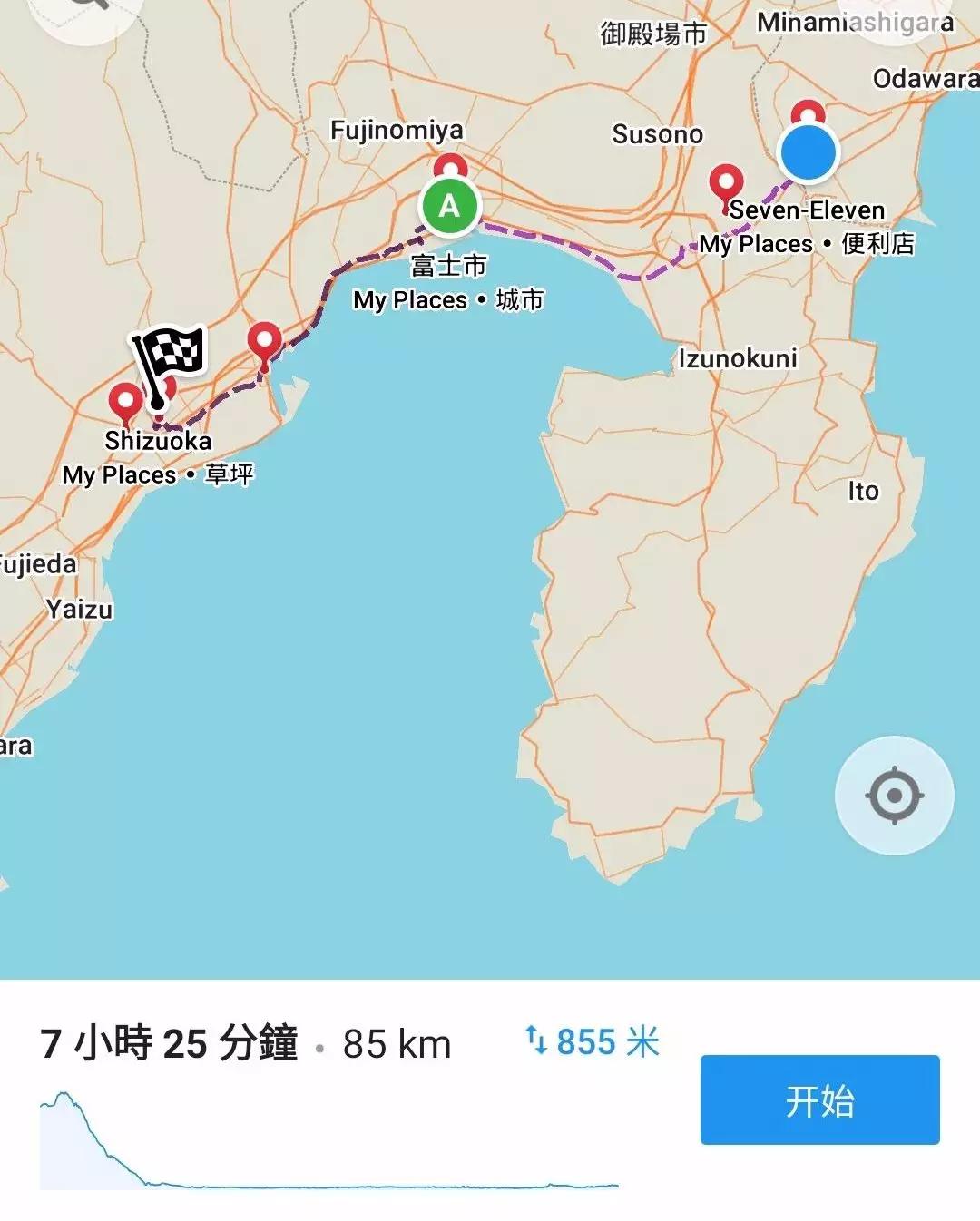Screen dimensions: 980x1221
Task: Open the Shizuoka 草坪 bookmark pin
Action: 125,403
